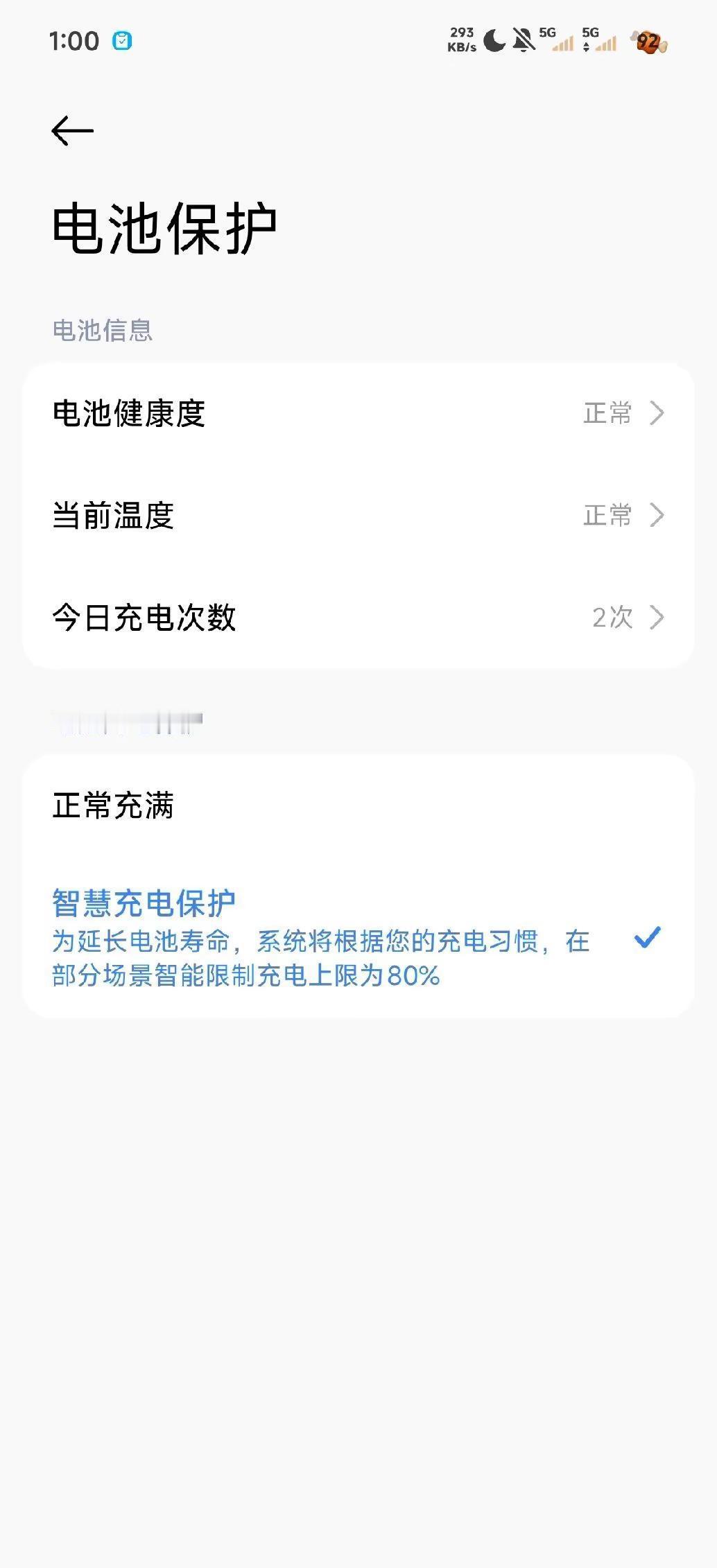Open 当前温度 row
The width and height of the screenshot is (717, 1568).
[x=358, y=515]
